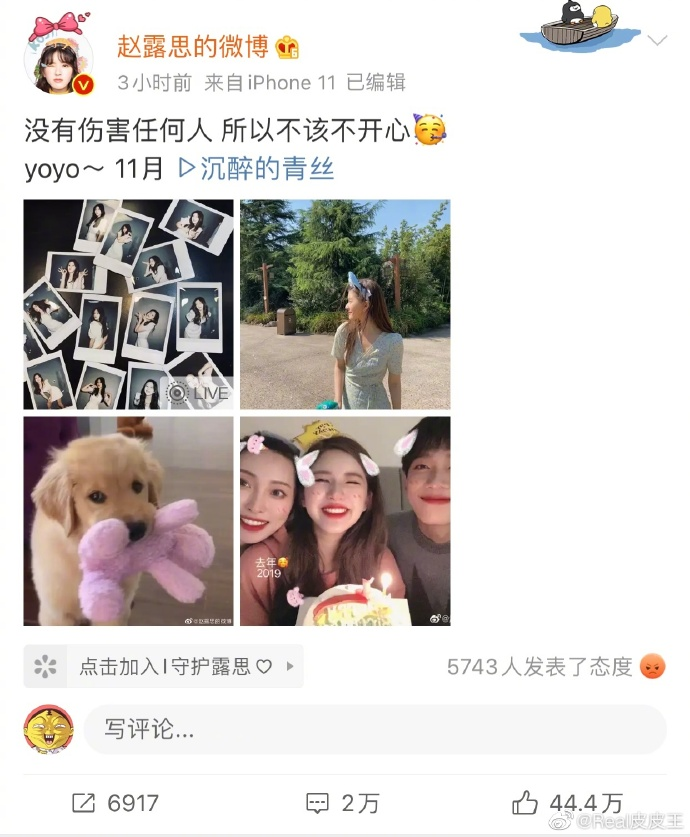Screen dimensions: 690x837
Task: Join the 守护露思 fan group
Action: [164, 666]
